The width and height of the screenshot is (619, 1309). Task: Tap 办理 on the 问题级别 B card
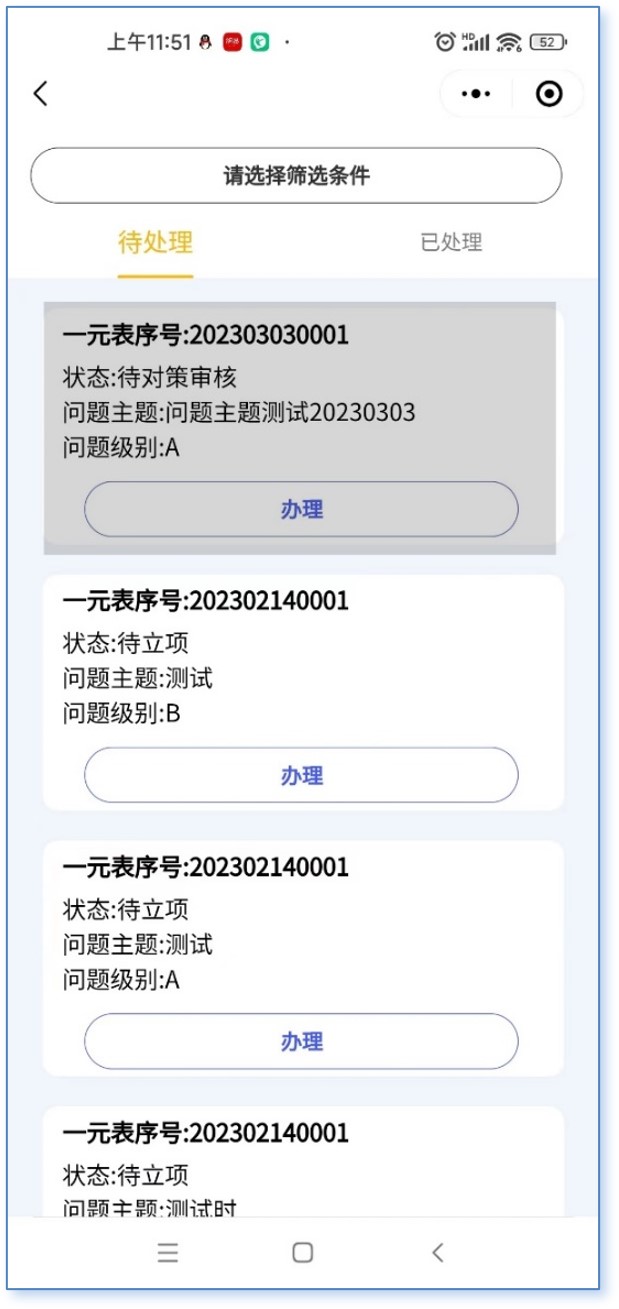pos(301,775)
